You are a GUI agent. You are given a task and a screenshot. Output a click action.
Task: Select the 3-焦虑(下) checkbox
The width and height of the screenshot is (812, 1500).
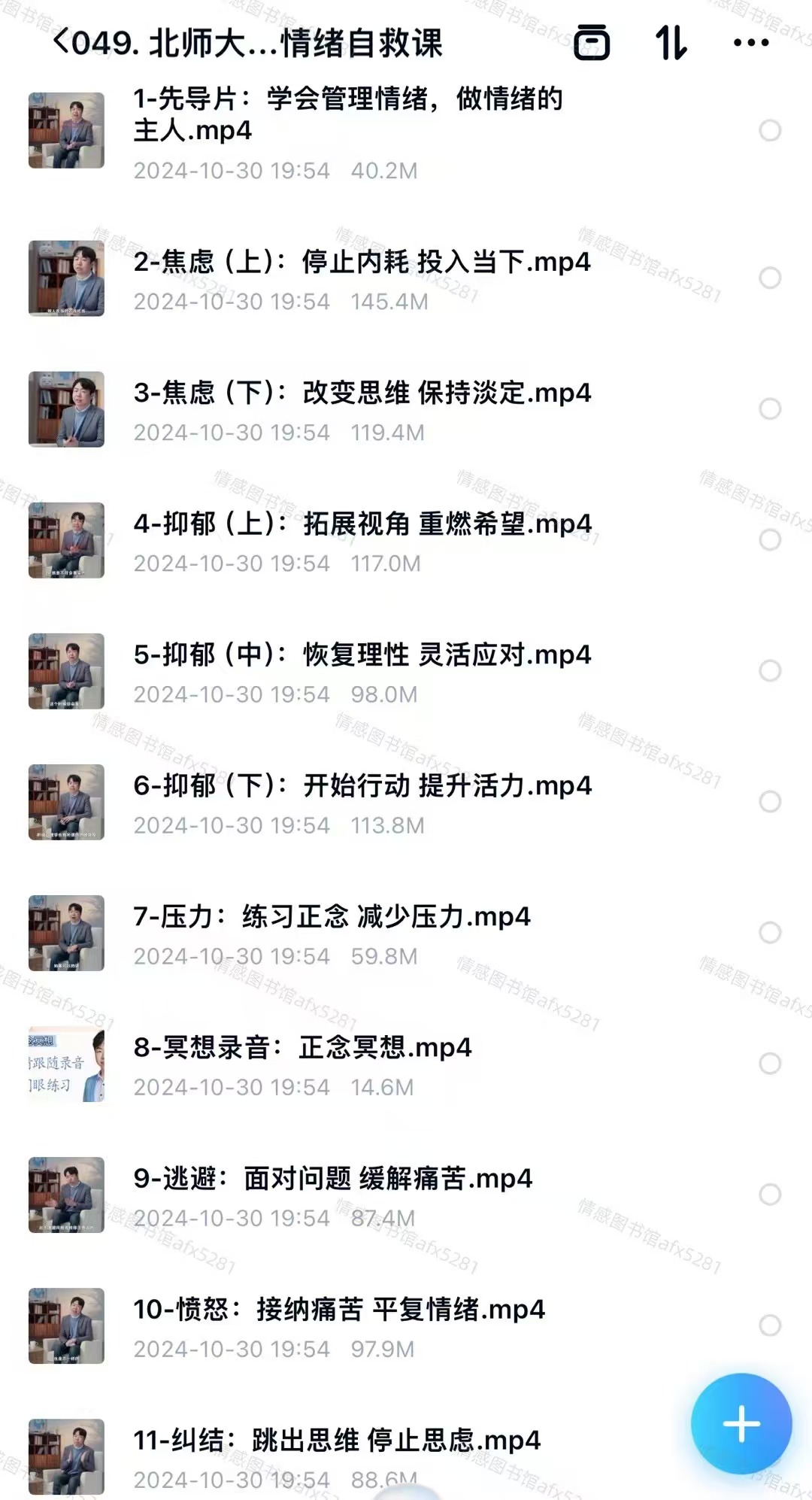click(769, 409)
